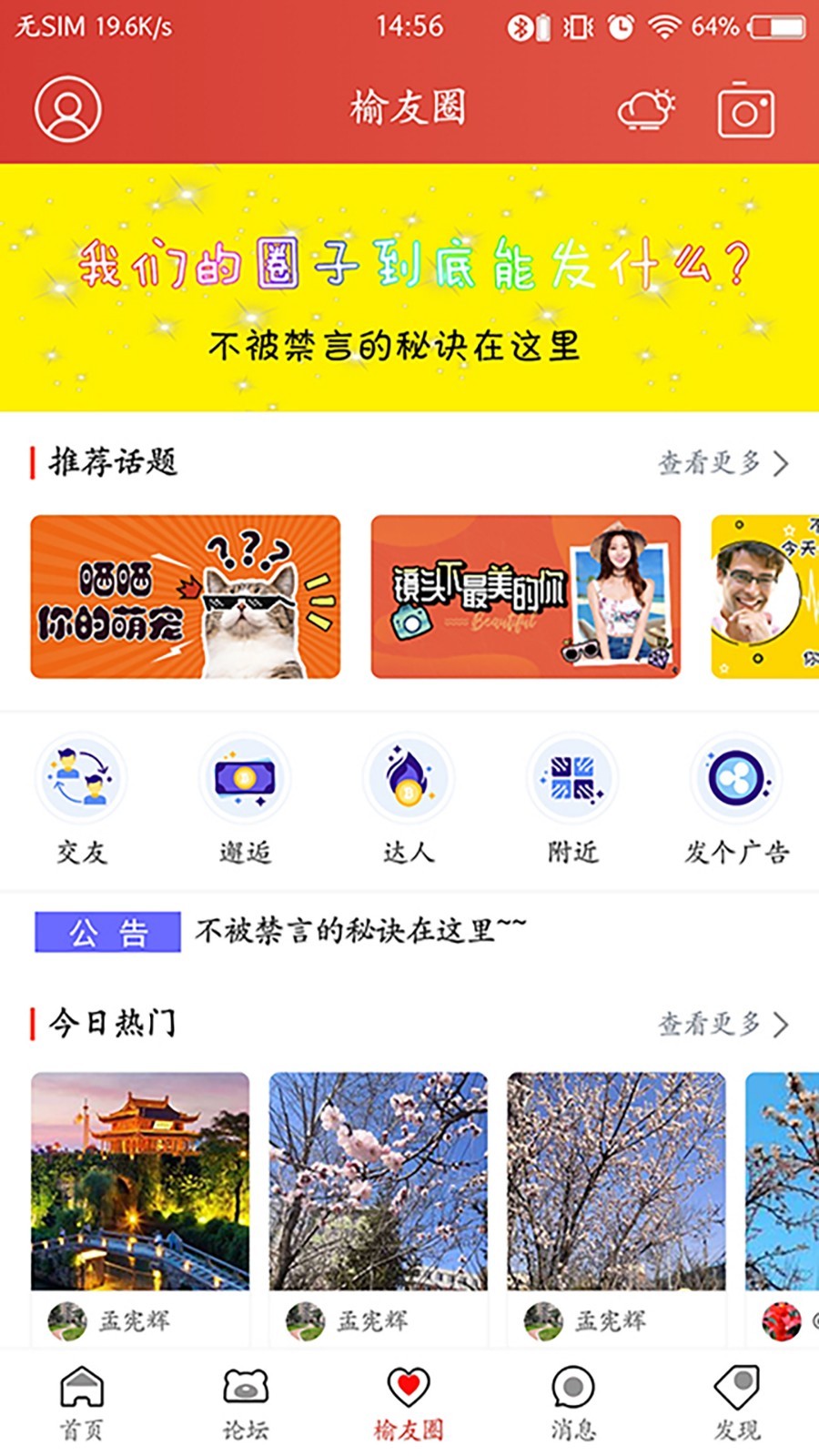Open the 附近 (nearby) icon

[573, 778]
